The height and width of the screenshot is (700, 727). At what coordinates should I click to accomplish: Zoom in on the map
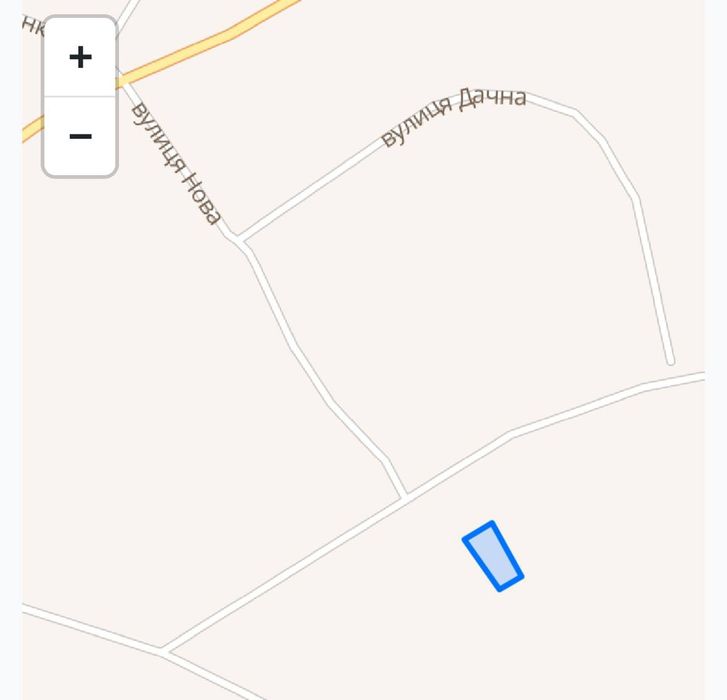click(80, 57)
